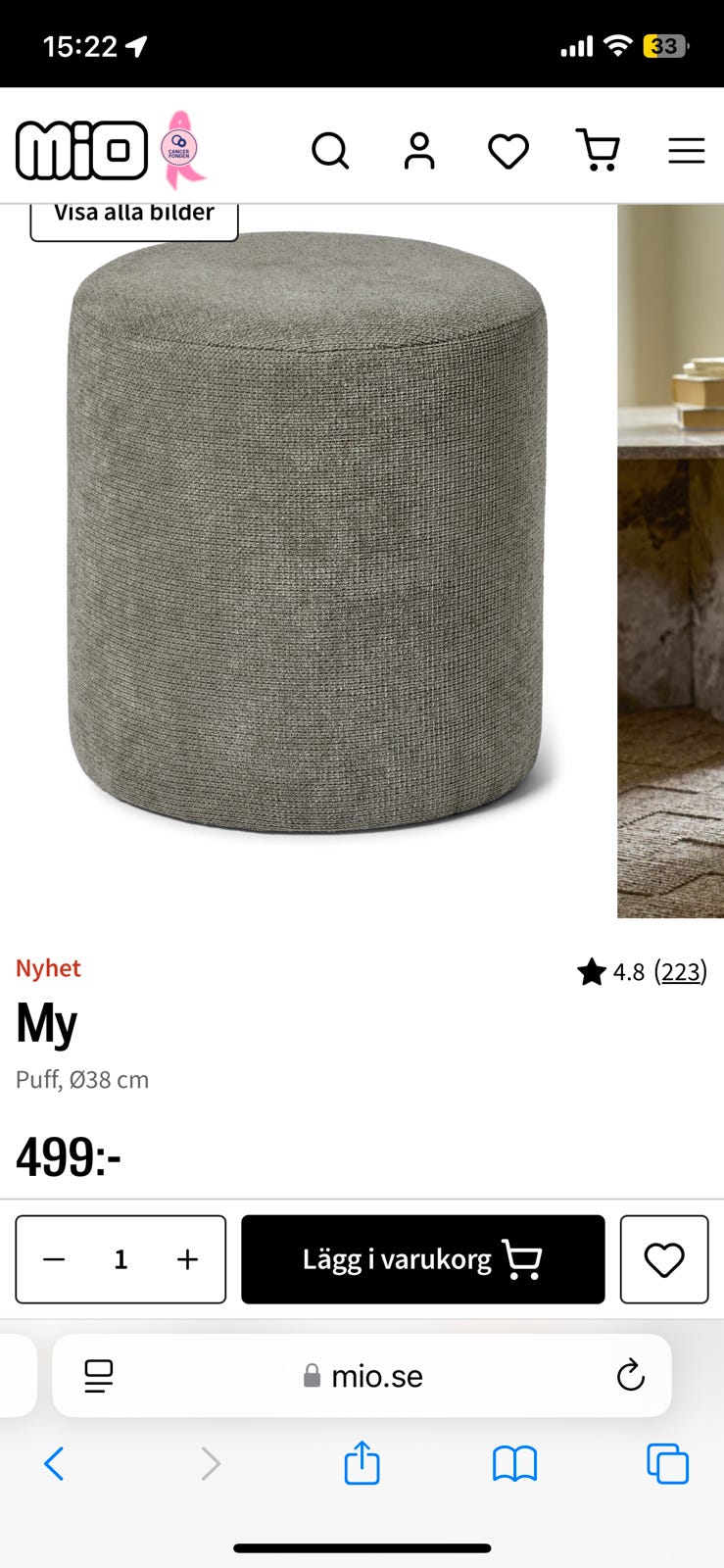Open the 223 reviews link
Screen dimensions: 724x1568
[x=681, y=971]
